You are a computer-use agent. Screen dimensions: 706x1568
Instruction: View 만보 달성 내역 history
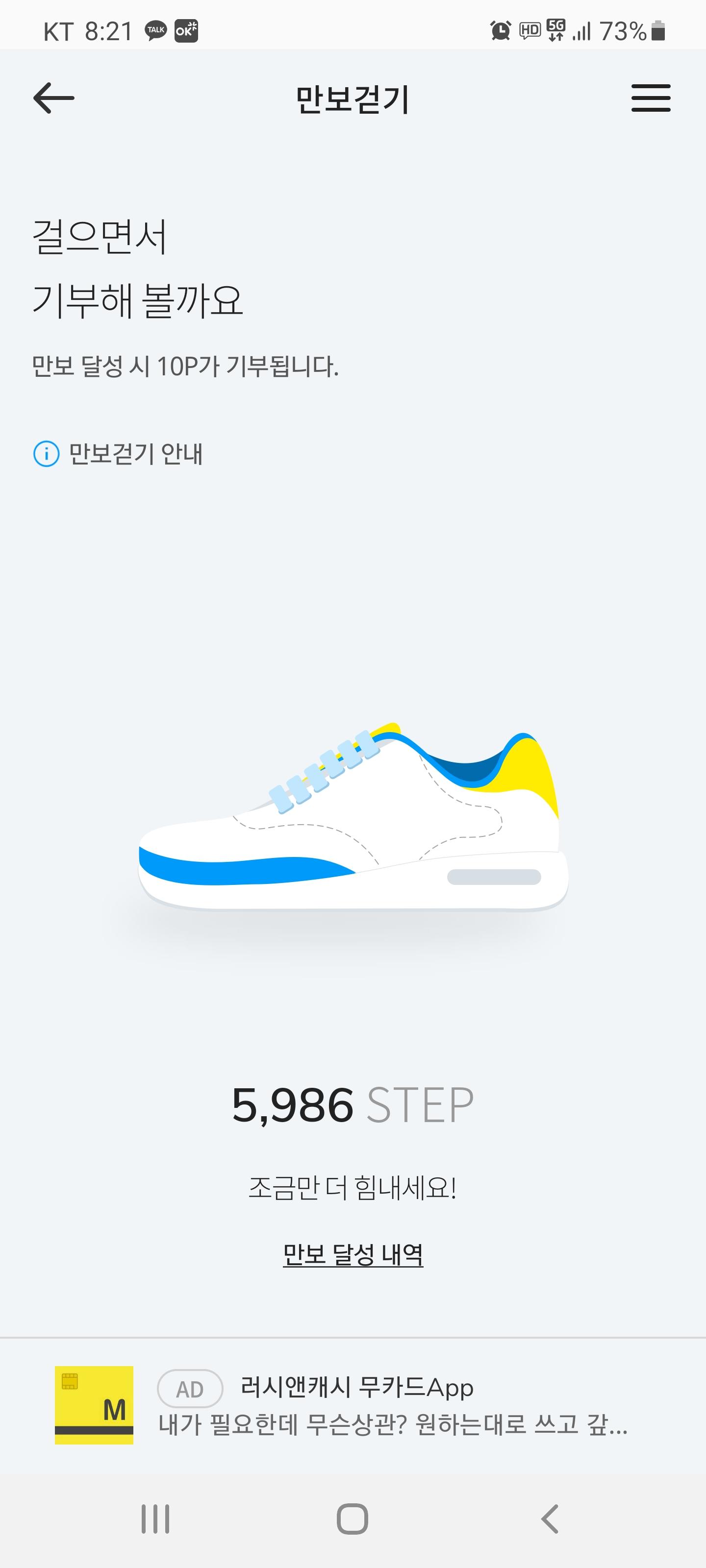tap(353, 1254)
